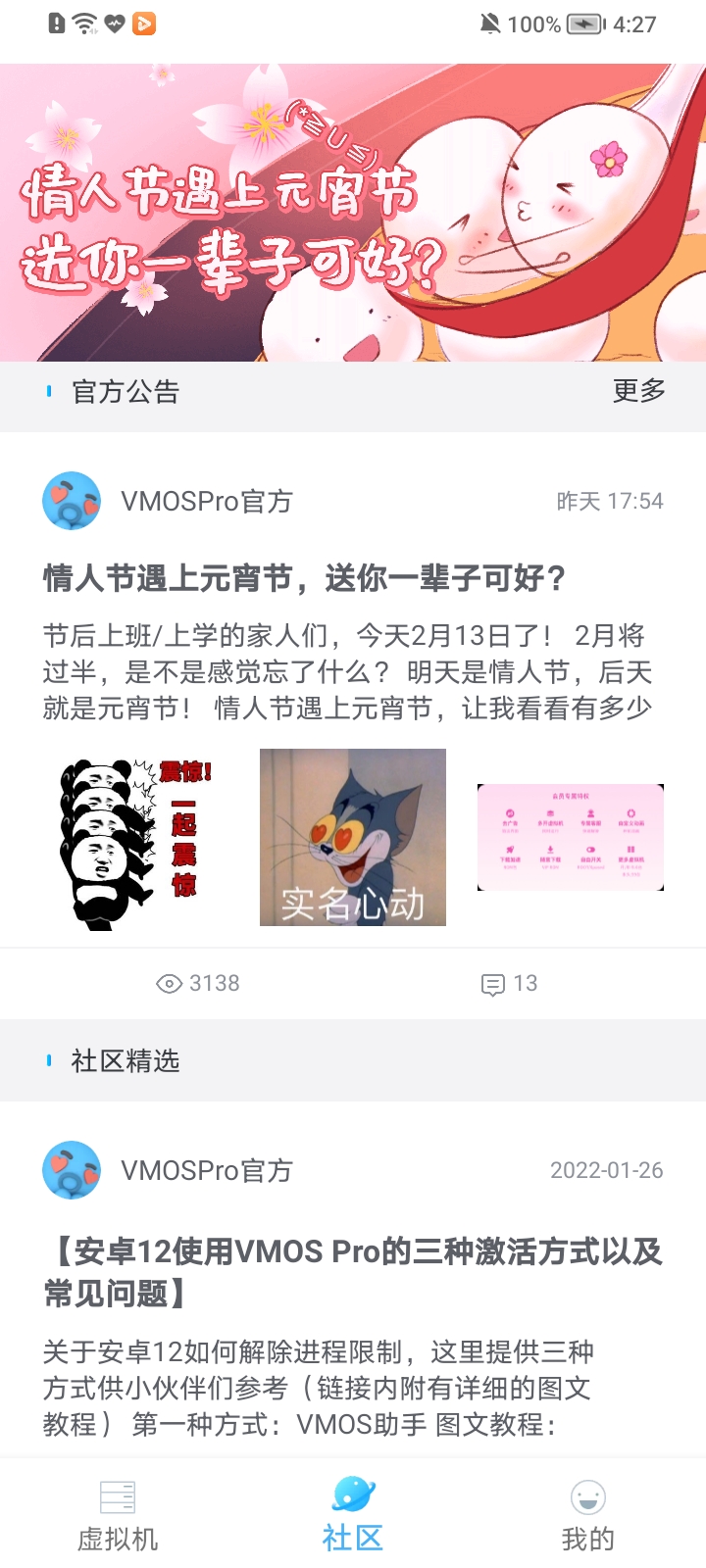The height and width of the screenshot is (1568, 706).
Task: Open the VMOSPro官方 avatar on yesterday's post
Action: (72, 501)
